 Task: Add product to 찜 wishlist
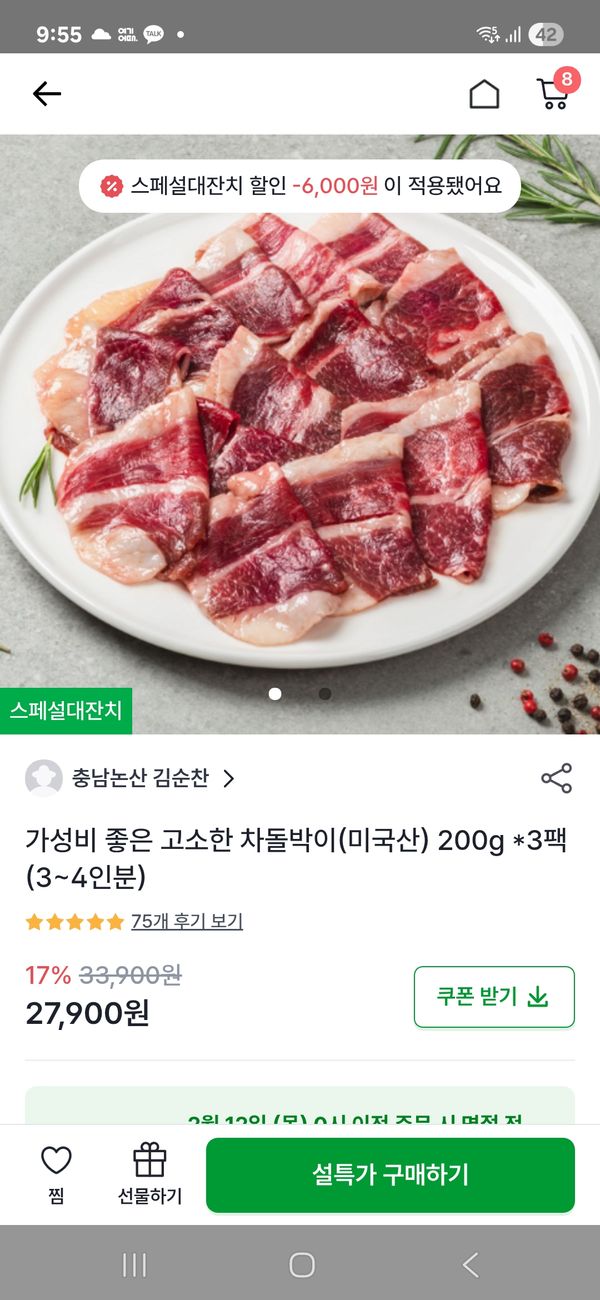point(56,1174)
